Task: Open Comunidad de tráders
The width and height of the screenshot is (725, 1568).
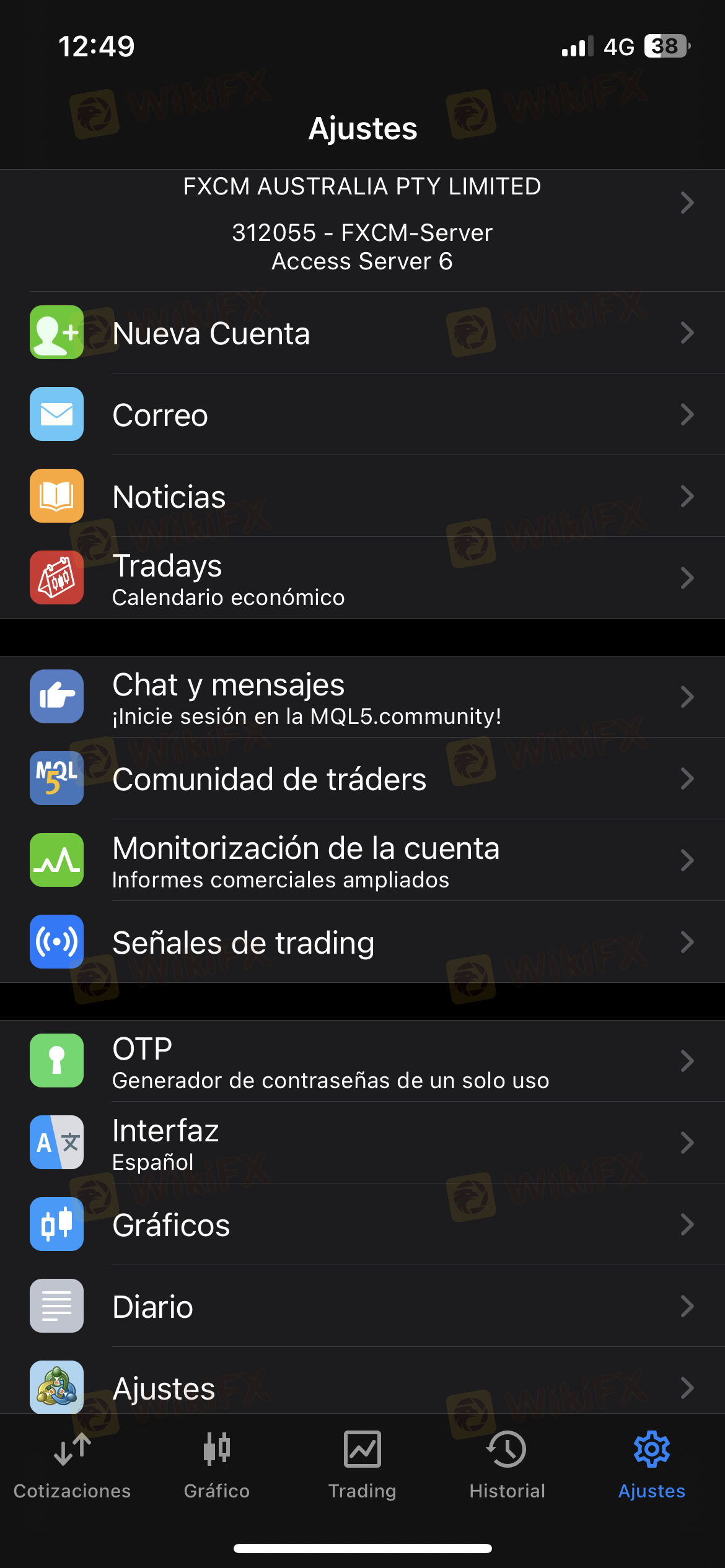Action: point(362,778)
